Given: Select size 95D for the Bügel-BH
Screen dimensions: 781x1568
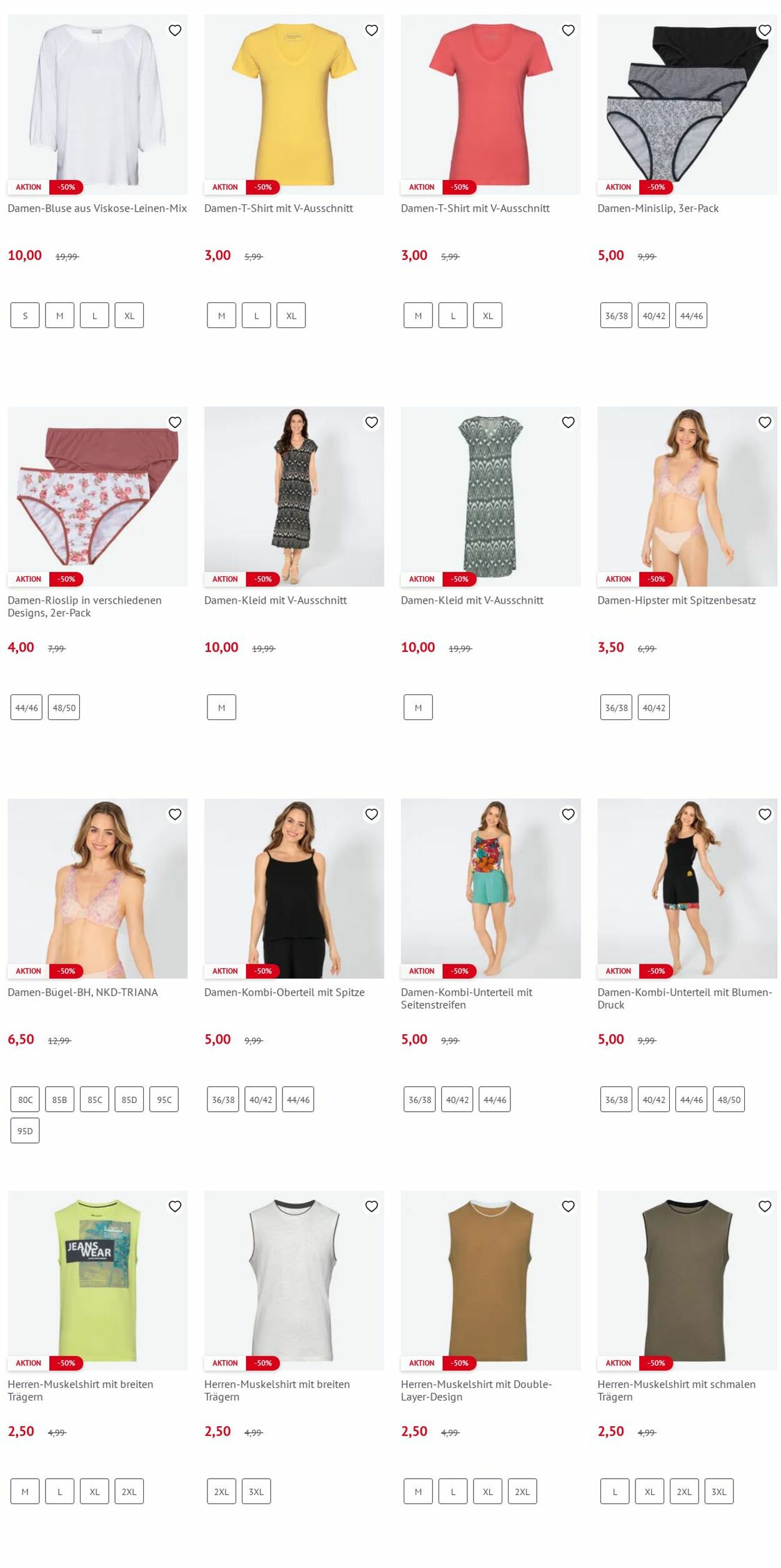Looking at the screenshot, I should point(25,1131).
